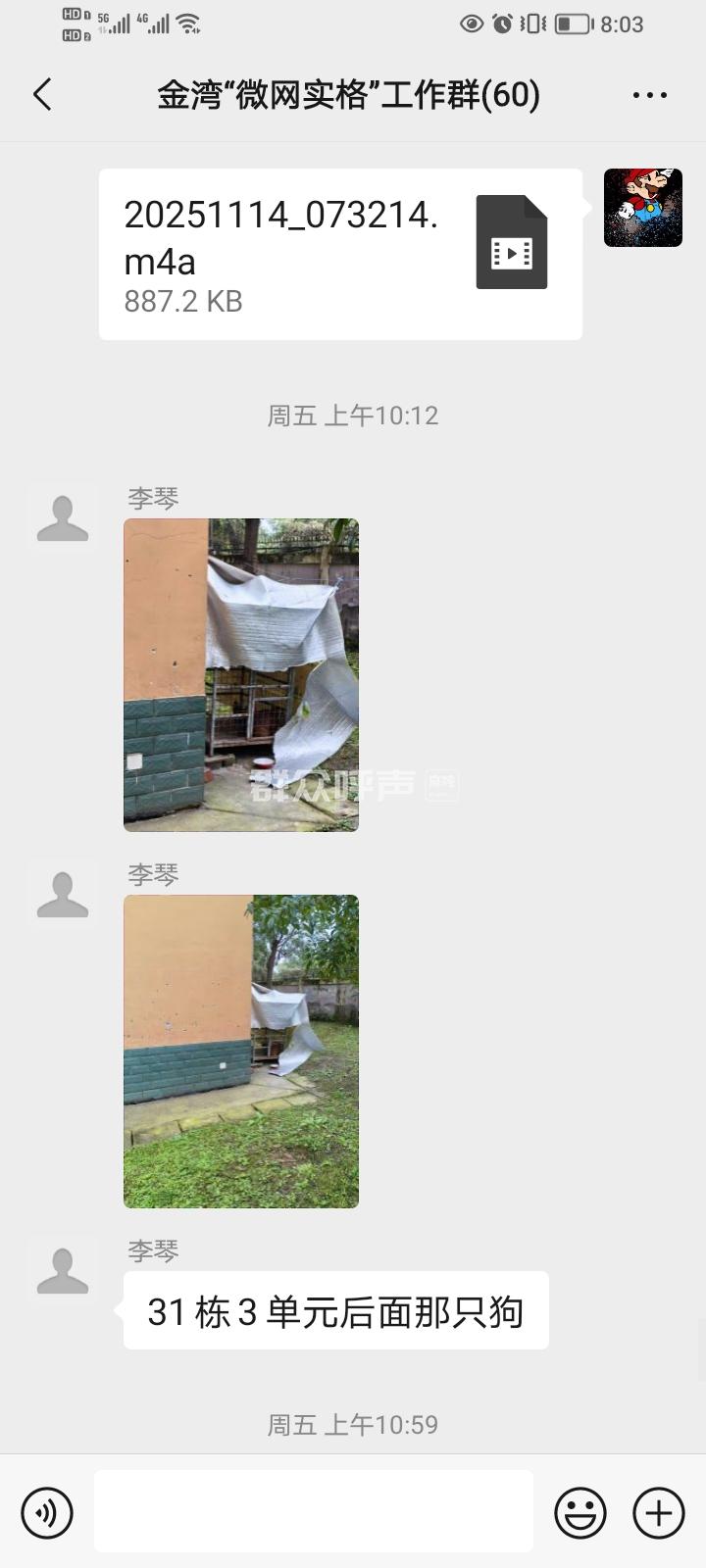
Task: Open the plus attachment menu
Action: click(658, 1512)
